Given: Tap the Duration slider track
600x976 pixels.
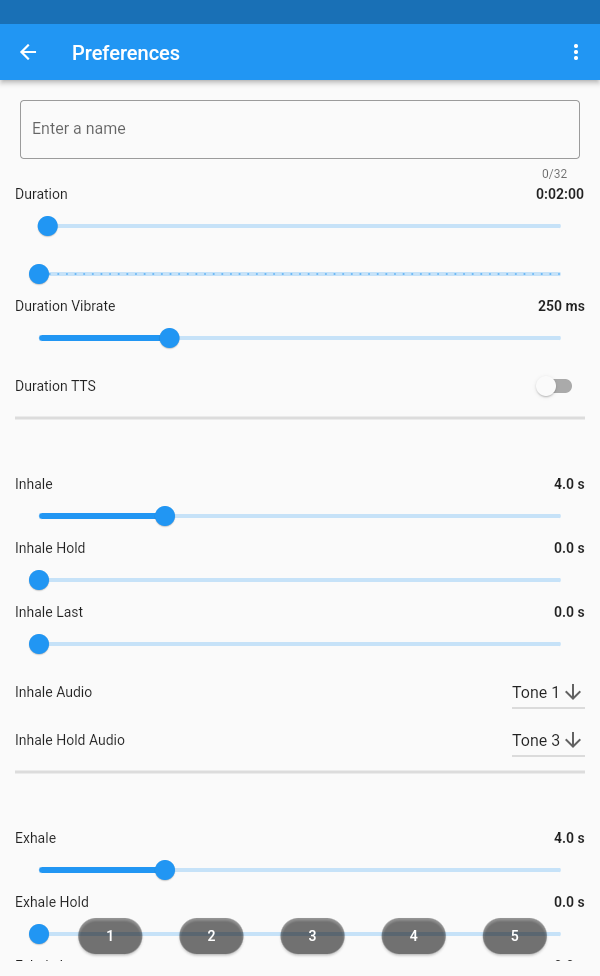Looking at the screenshot, I should coord(300,226).
